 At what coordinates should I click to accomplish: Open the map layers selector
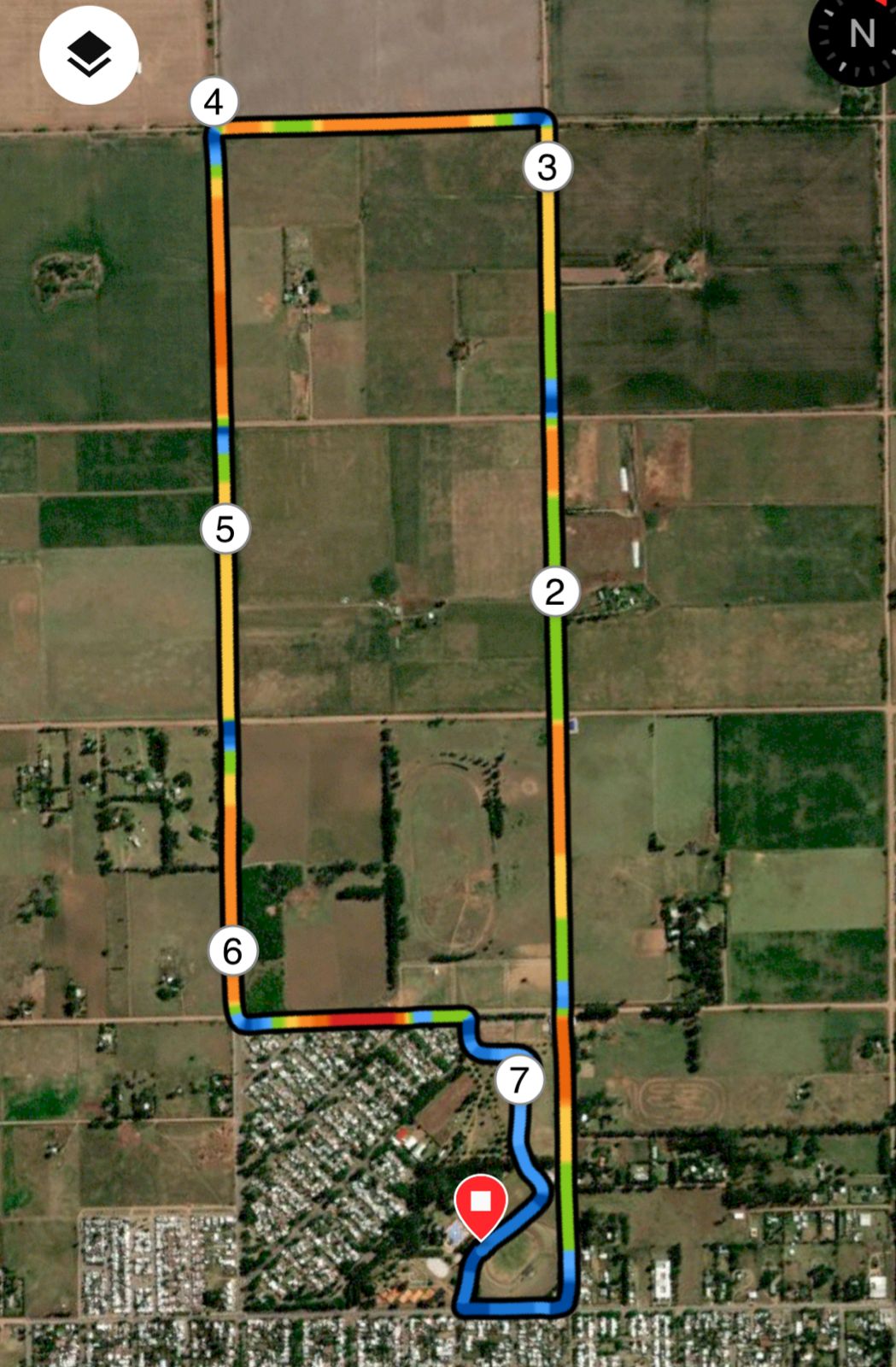[89, 55]
